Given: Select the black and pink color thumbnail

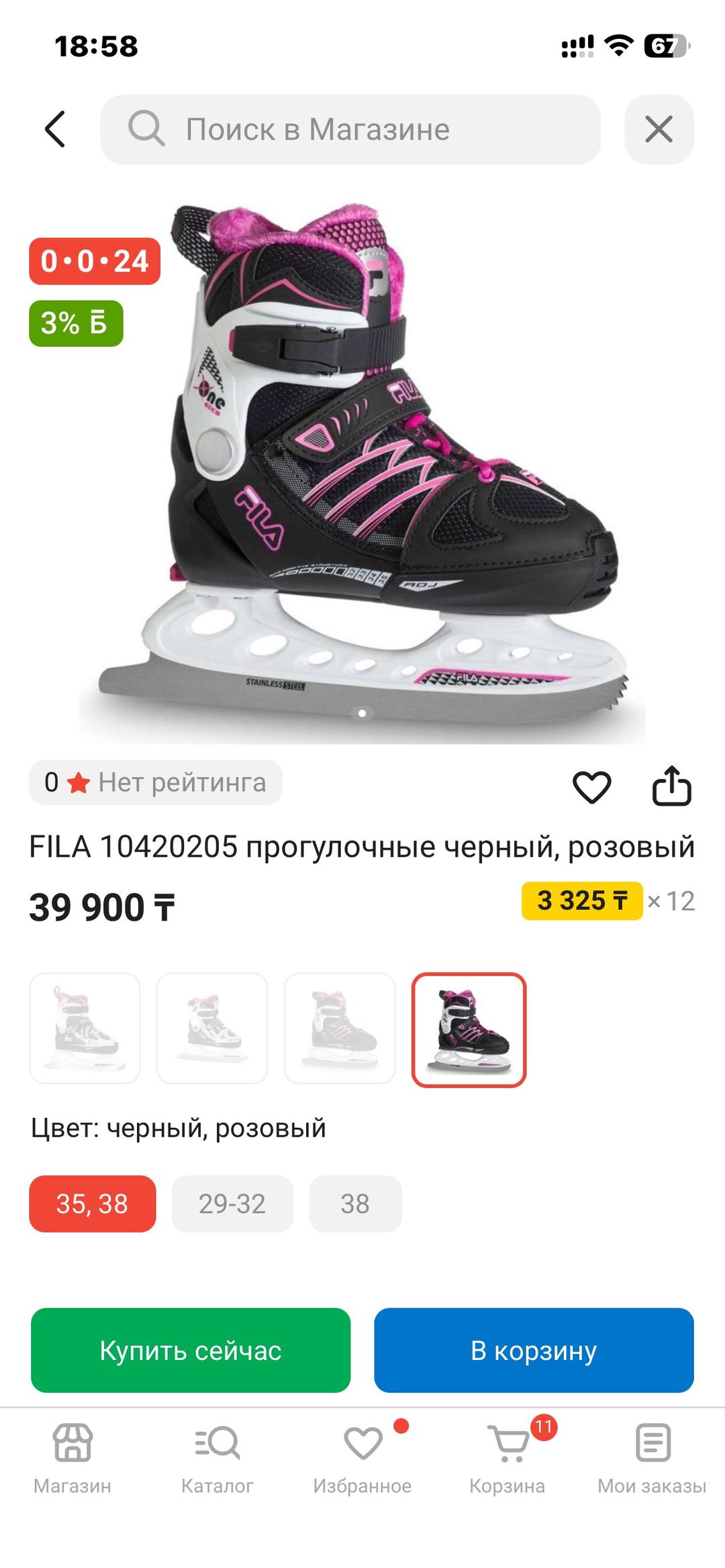Looking at the screenshot, I should [469, 1029].
